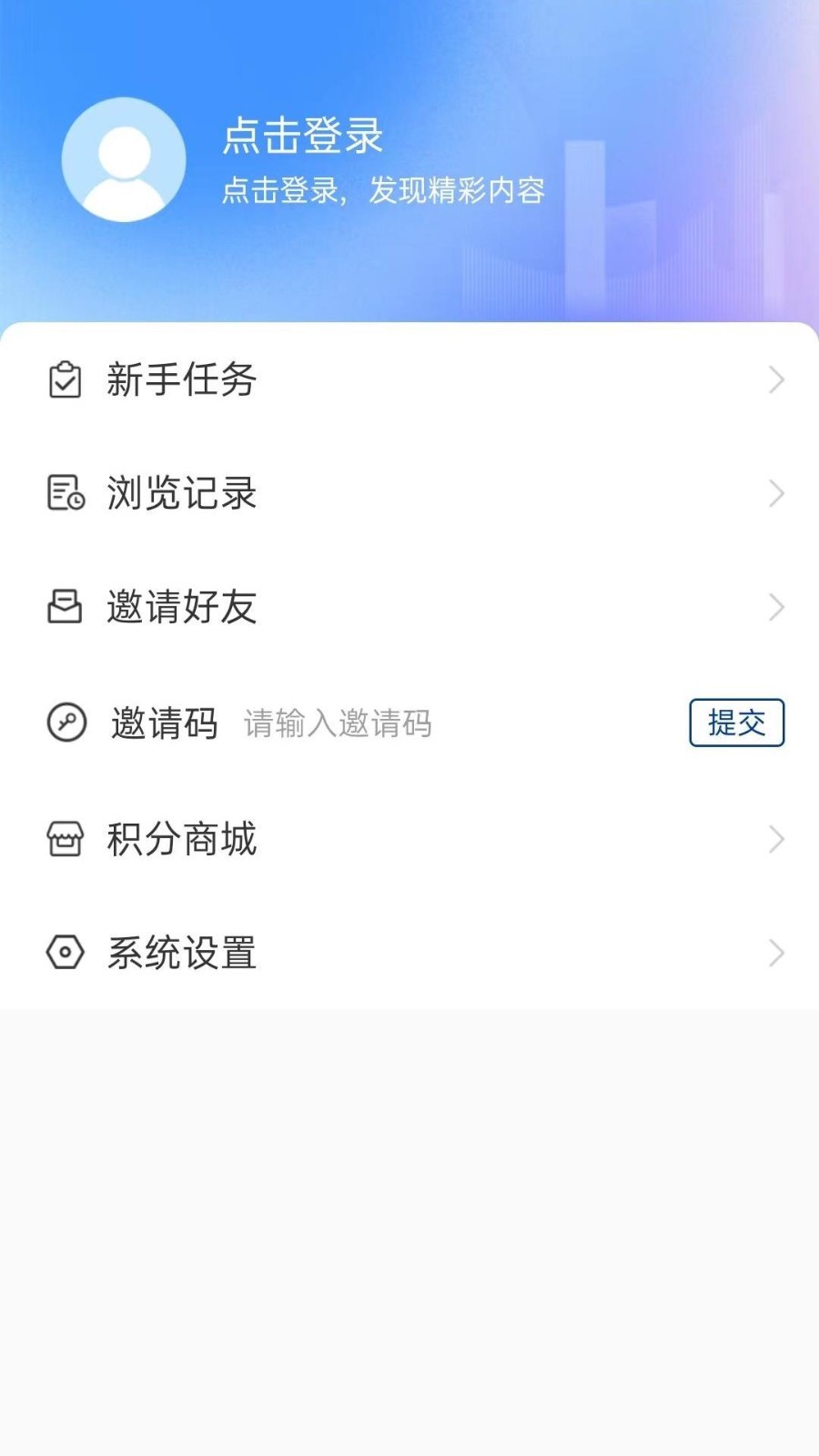This screenshot has width=819, height=1456.
Task: Select the 浏览记录 history icon
Action: tap(63, 494)
